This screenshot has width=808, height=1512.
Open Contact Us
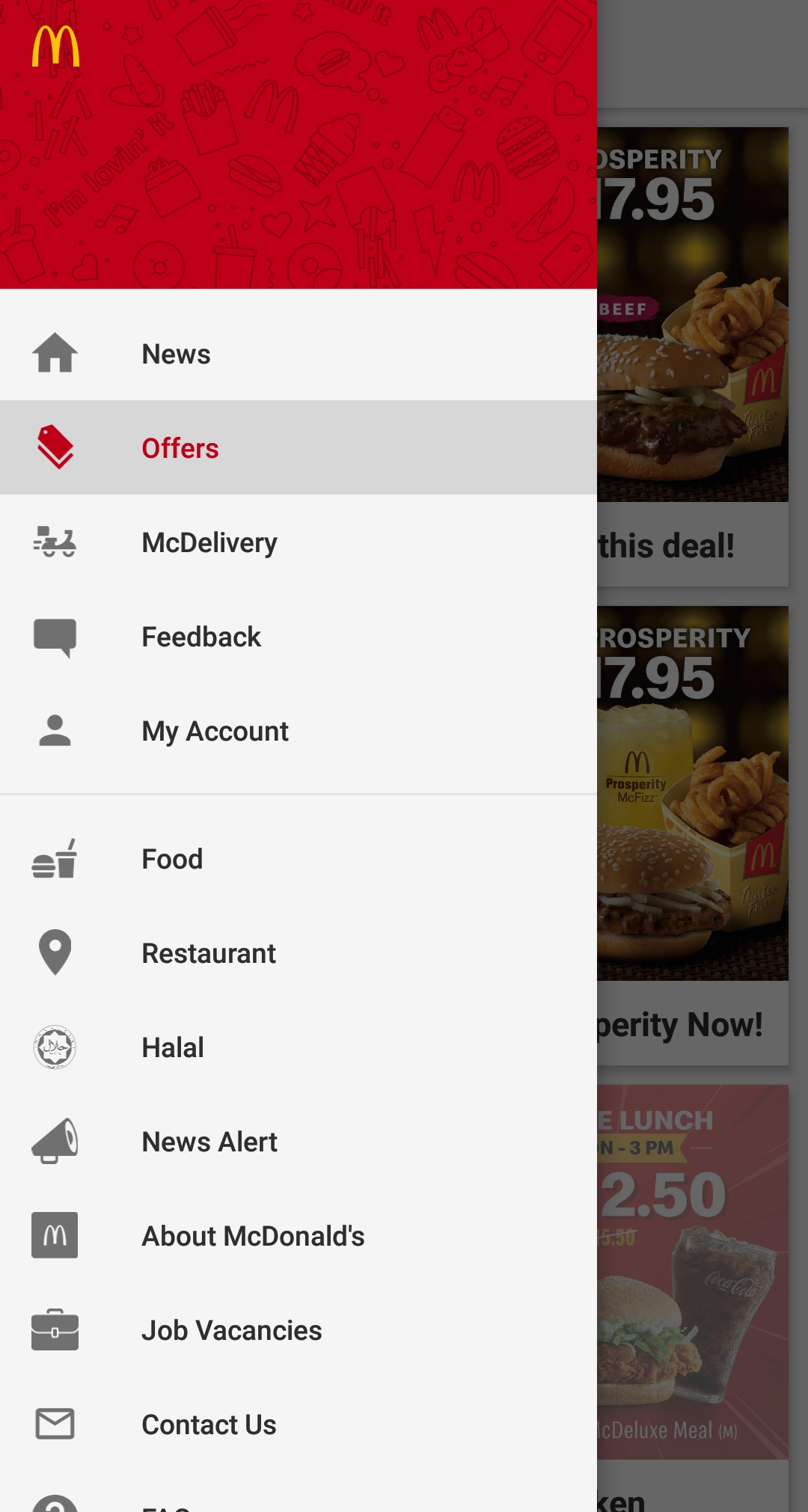click(x=209, y=1424)
